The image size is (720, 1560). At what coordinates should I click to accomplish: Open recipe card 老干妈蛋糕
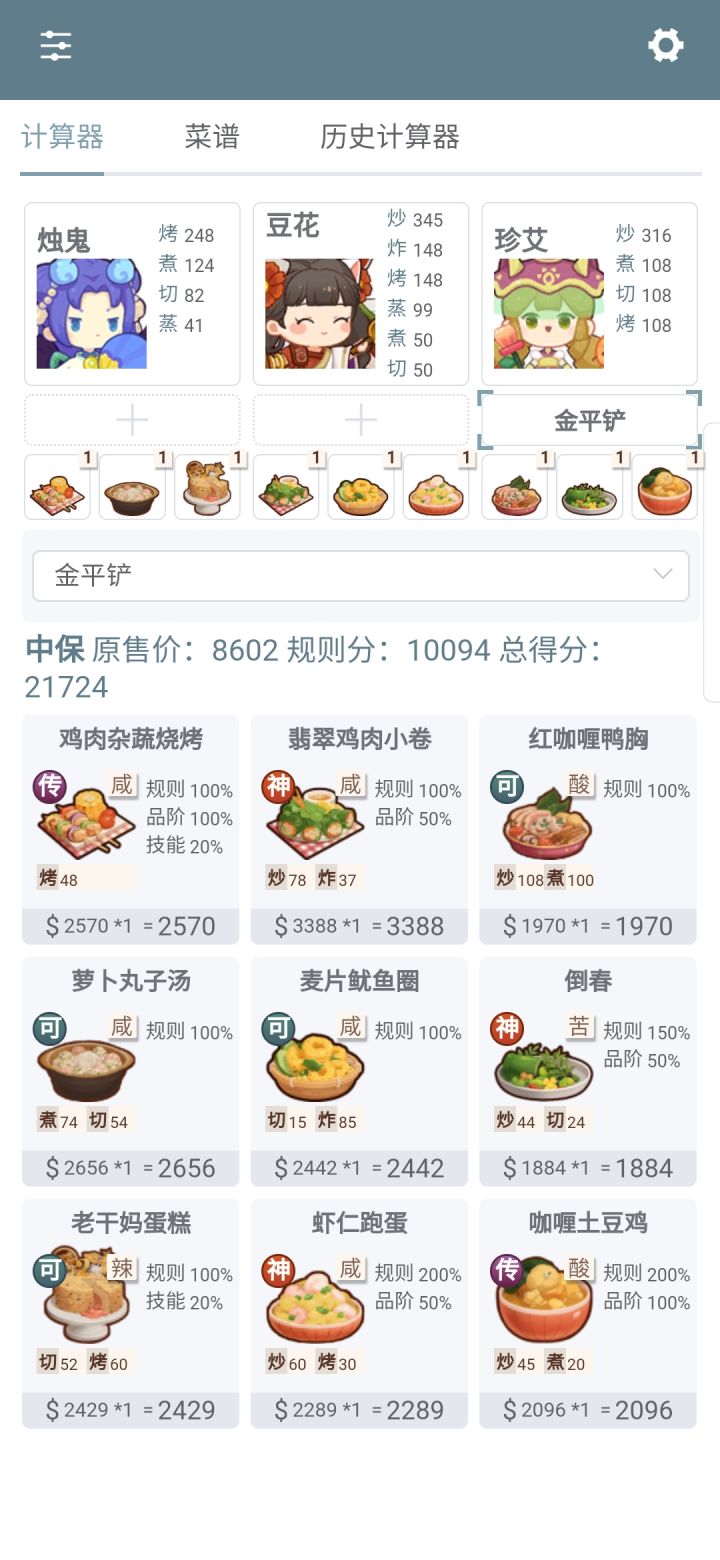(x=131, y=1314)
